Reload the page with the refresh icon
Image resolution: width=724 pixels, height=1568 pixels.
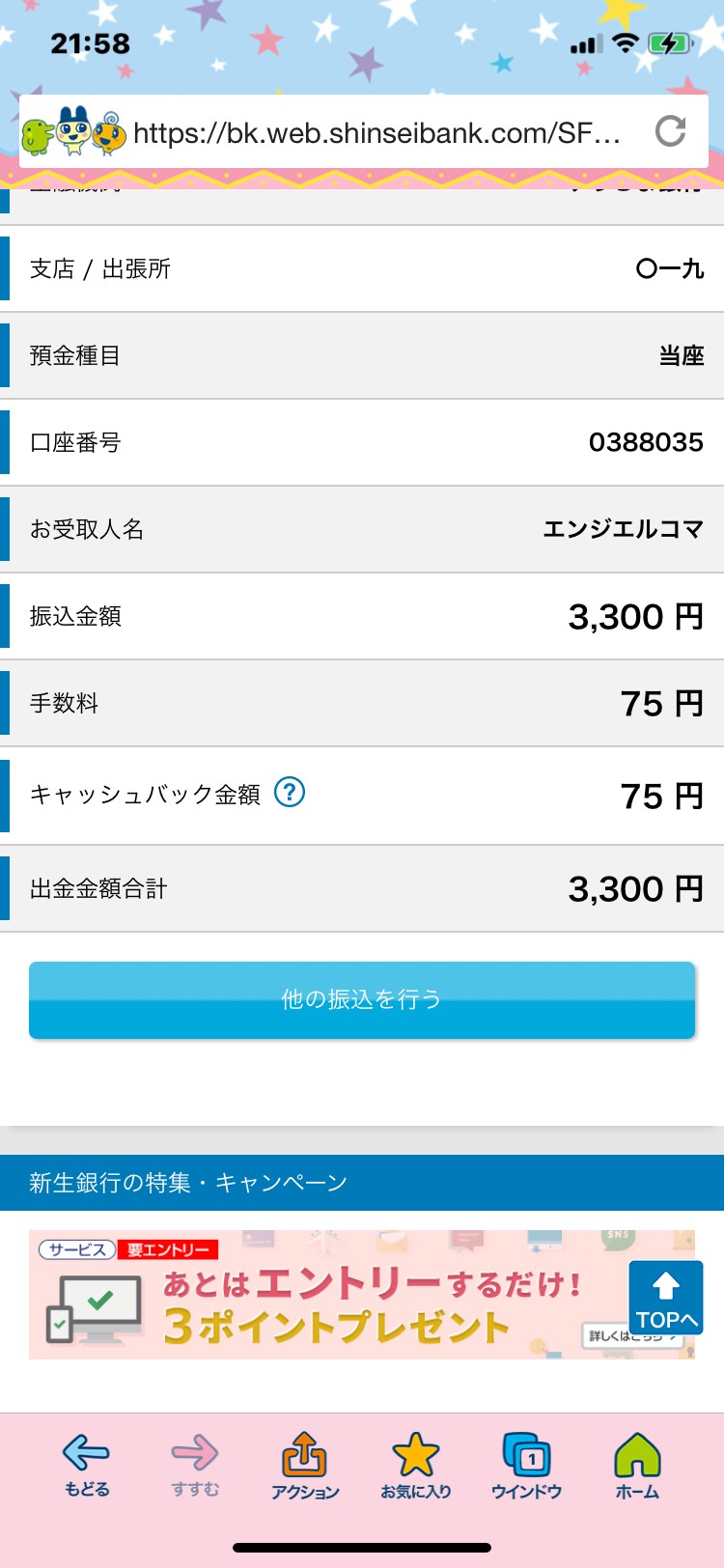[670, 131]
